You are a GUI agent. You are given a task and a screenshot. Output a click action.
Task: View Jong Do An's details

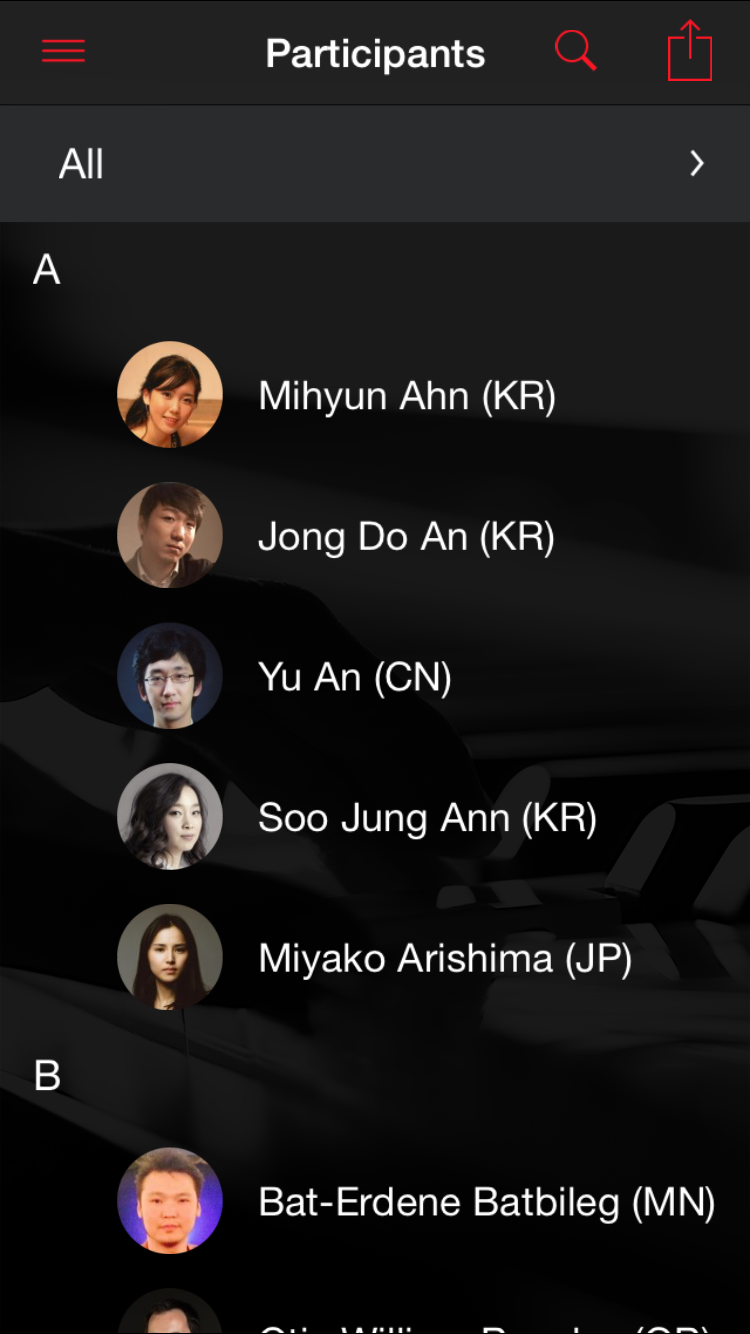[x=405, y=537]
